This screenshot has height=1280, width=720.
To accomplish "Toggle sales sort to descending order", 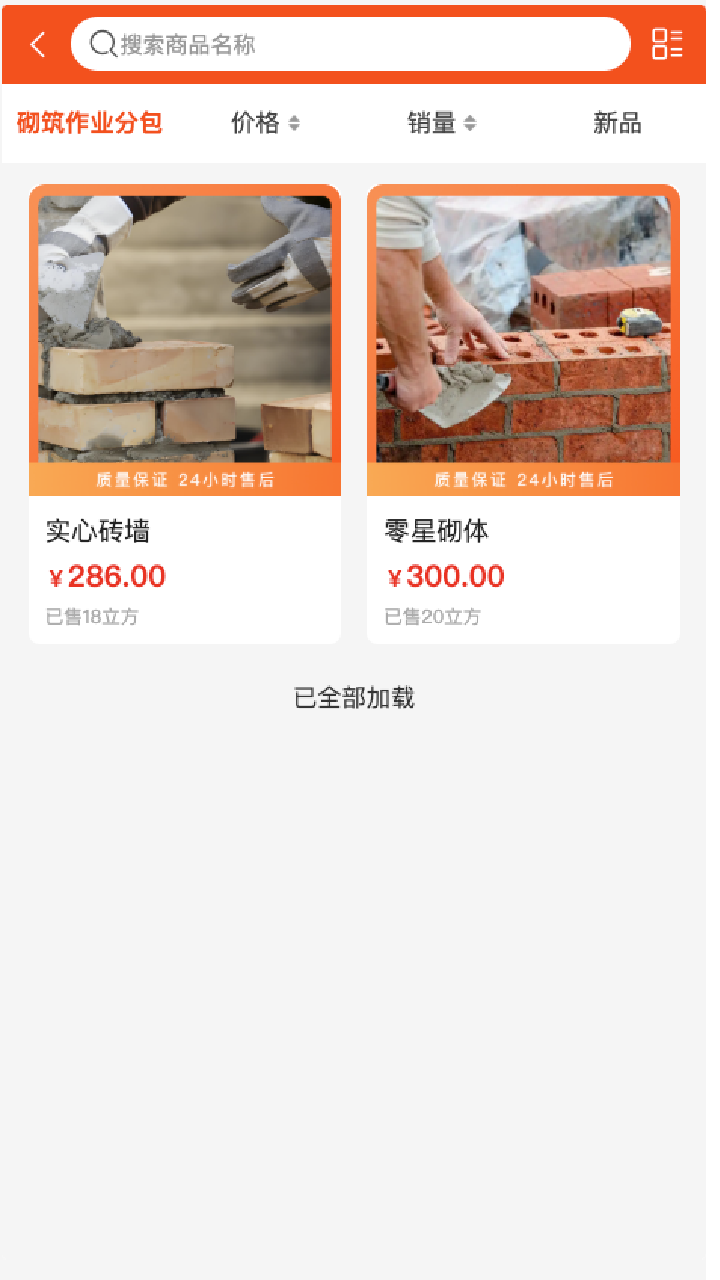I will [469, 123].
